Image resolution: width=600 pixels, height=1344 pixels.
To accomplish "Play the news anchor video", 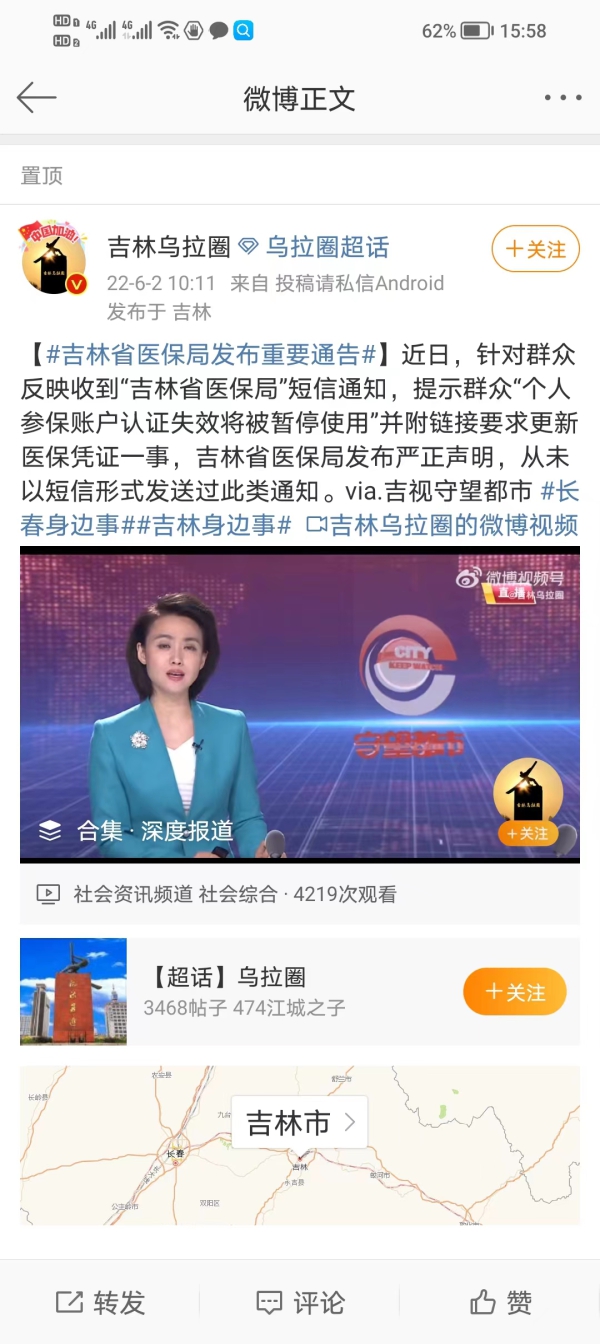I will pyautogui.click(x=300, y=700).
